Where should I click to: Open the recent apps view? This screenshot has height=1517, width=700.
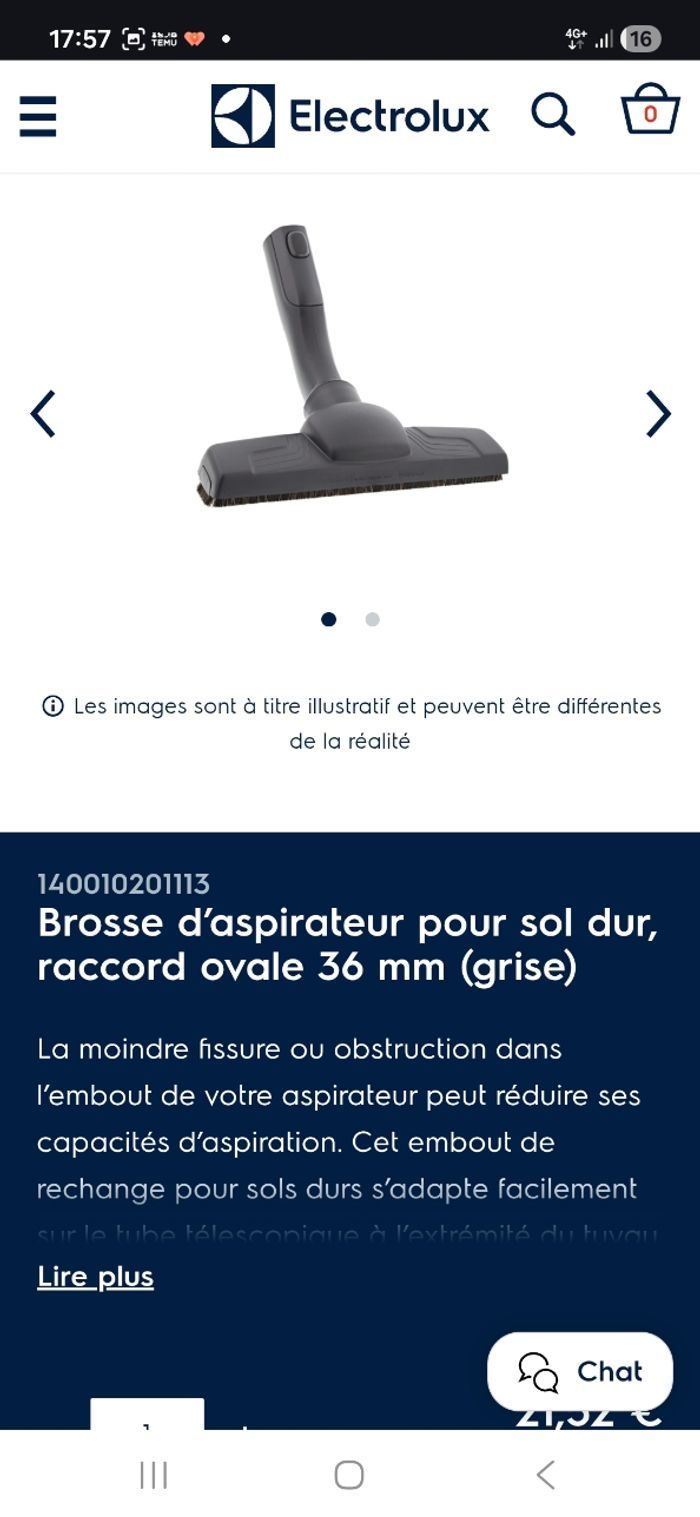point(153,1474)
